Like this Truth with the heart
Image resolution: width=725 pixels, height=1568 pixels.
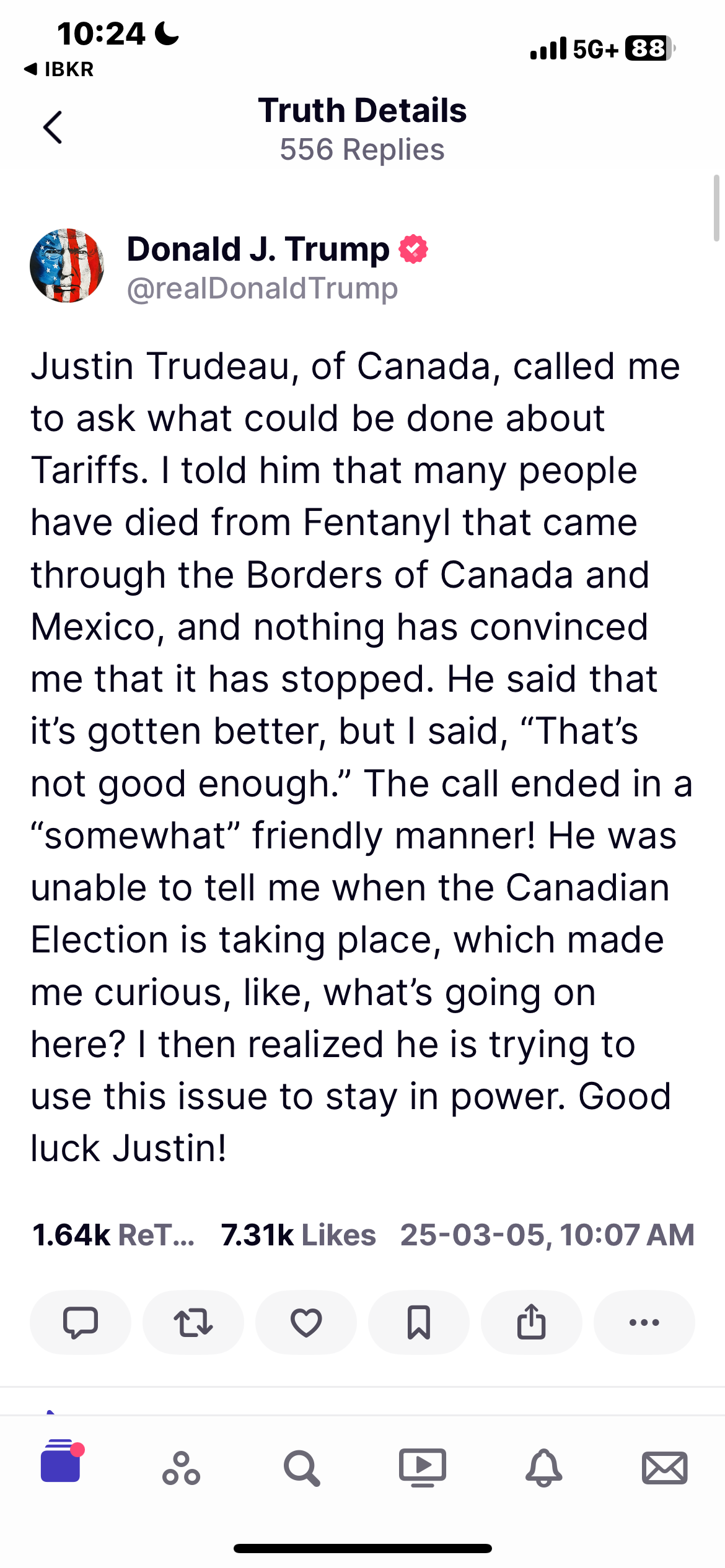(x=306, y=1322)
